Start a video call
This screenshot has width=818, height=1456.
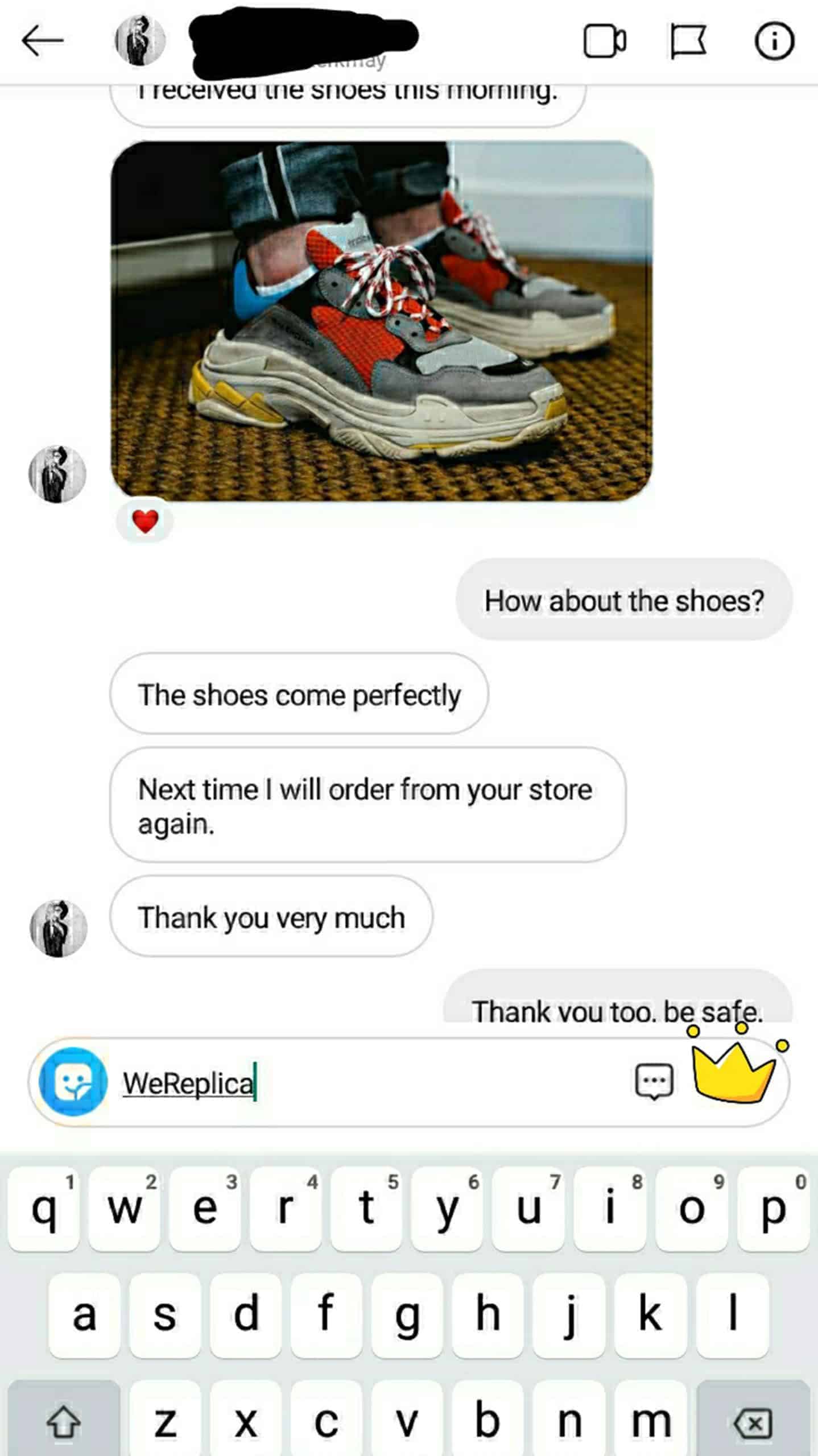point(605,41)
